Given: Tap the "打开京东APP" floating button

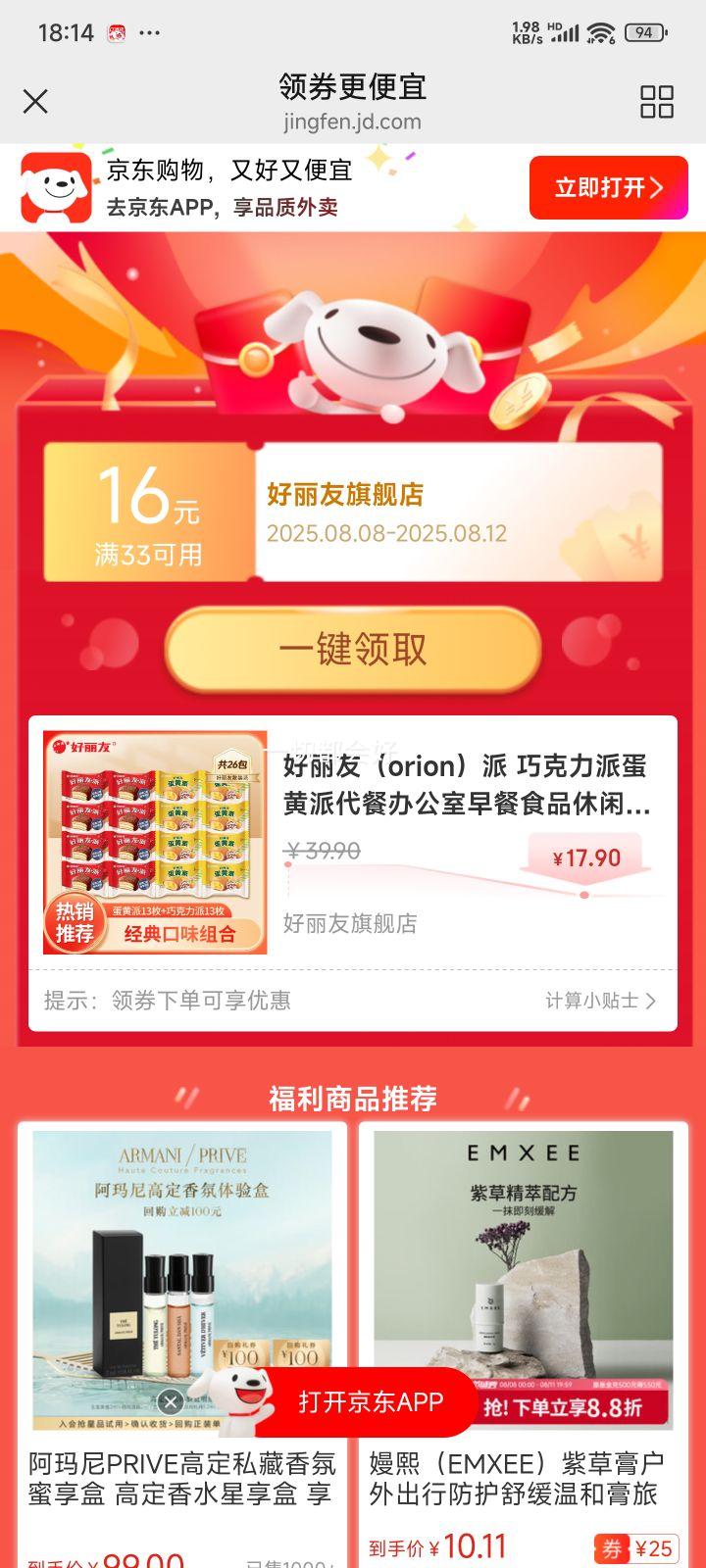Looking at the screenshot, I should tap(371, 1399).
